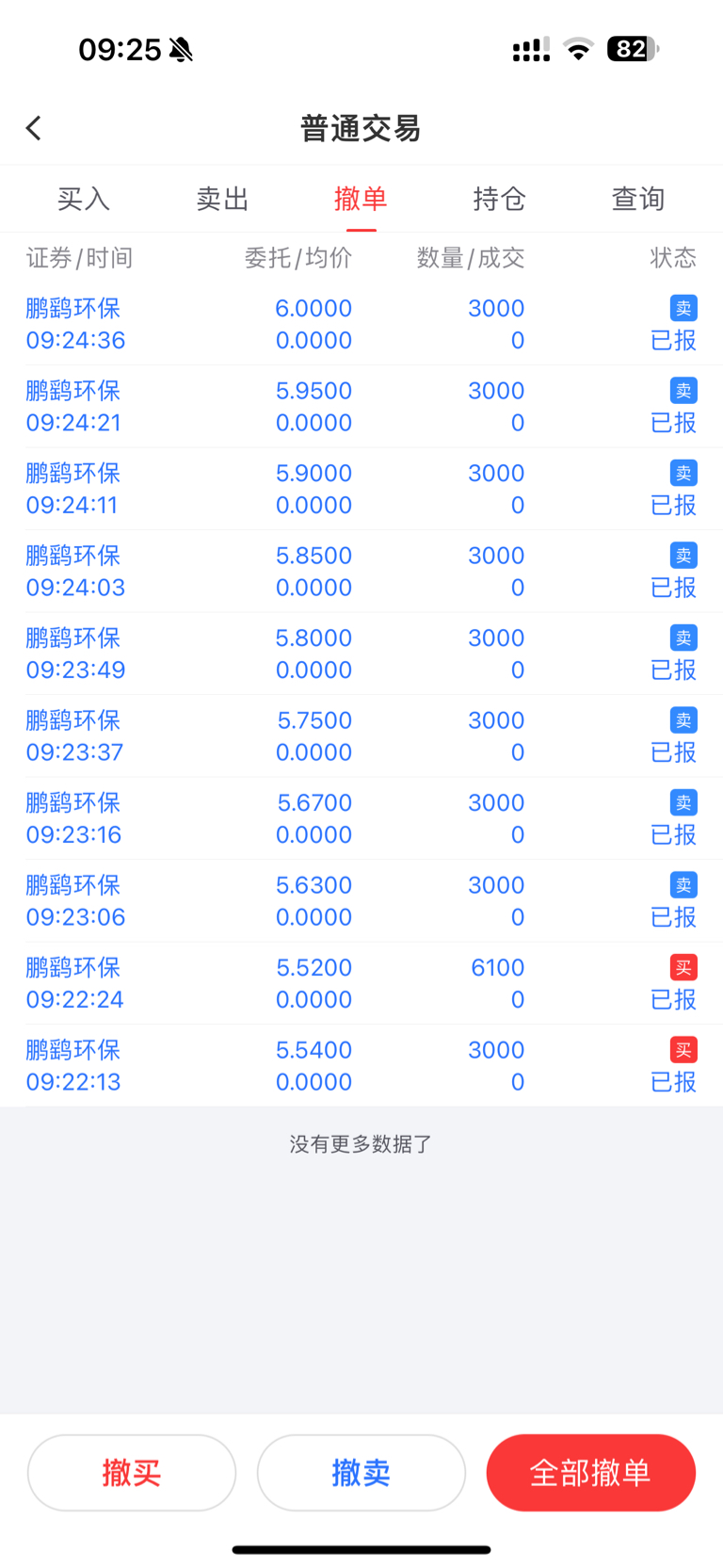Tap the 全部撤单 button
This screenshot has height=1568, width=723.
[591, 1473]
